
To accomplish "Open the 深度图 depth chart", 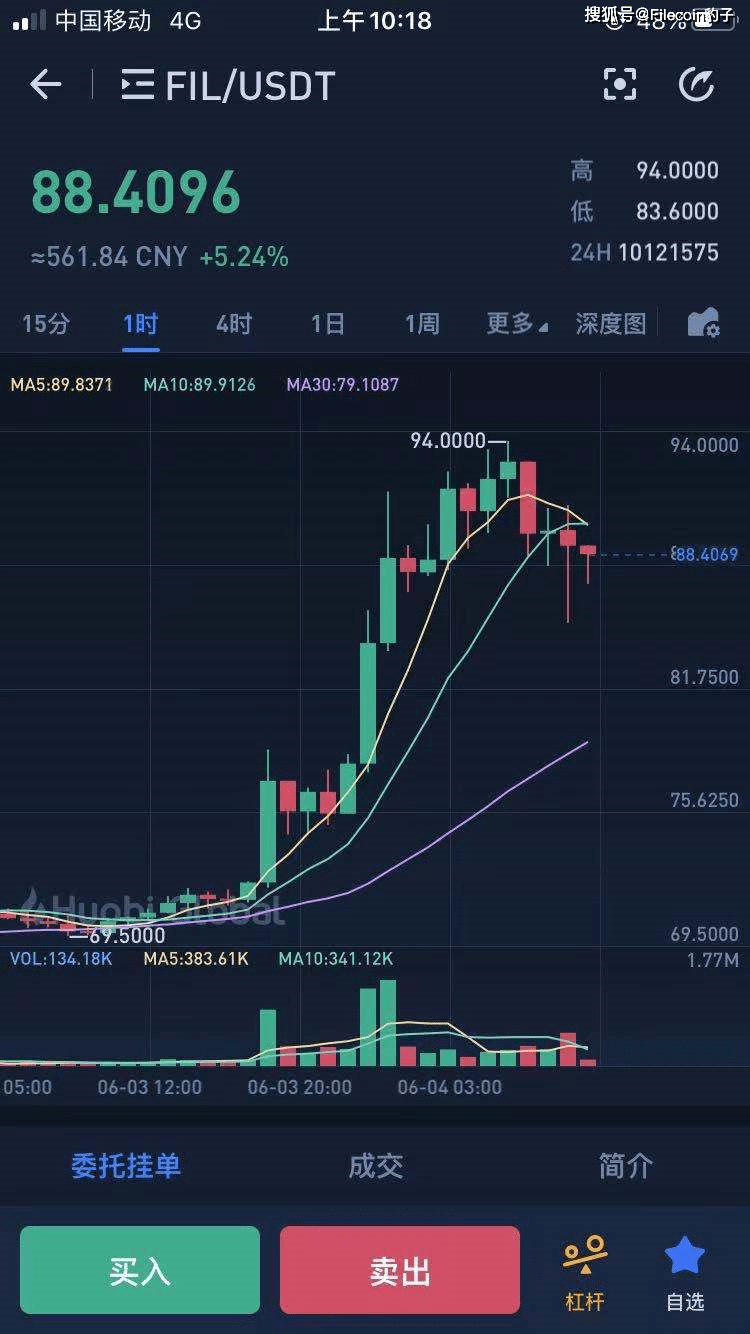I will coord(610,324).
